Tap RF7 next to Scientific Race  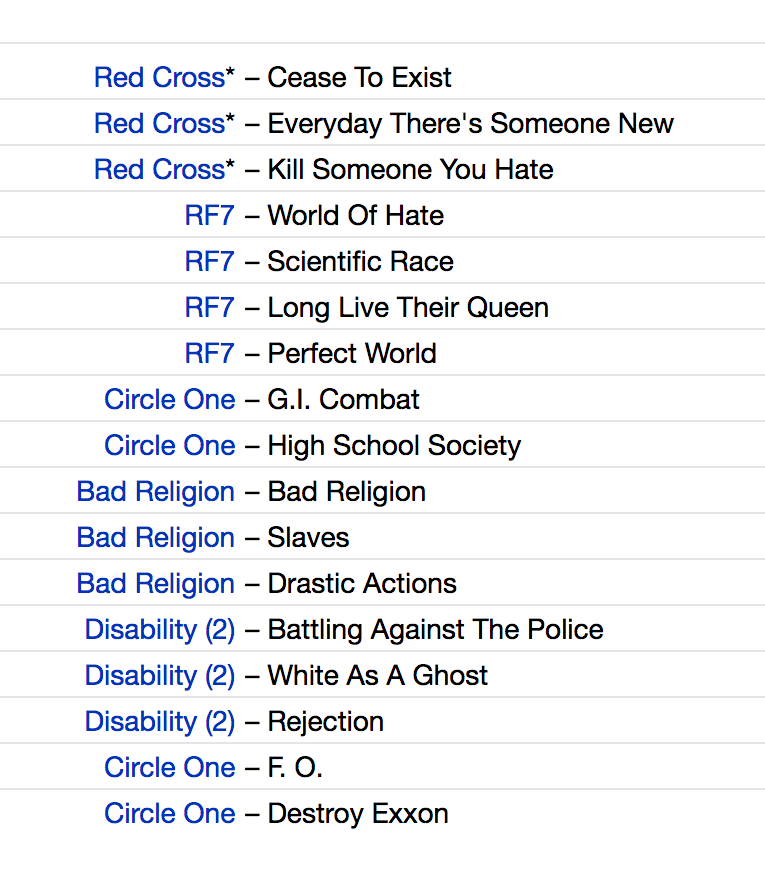[209, 261]
